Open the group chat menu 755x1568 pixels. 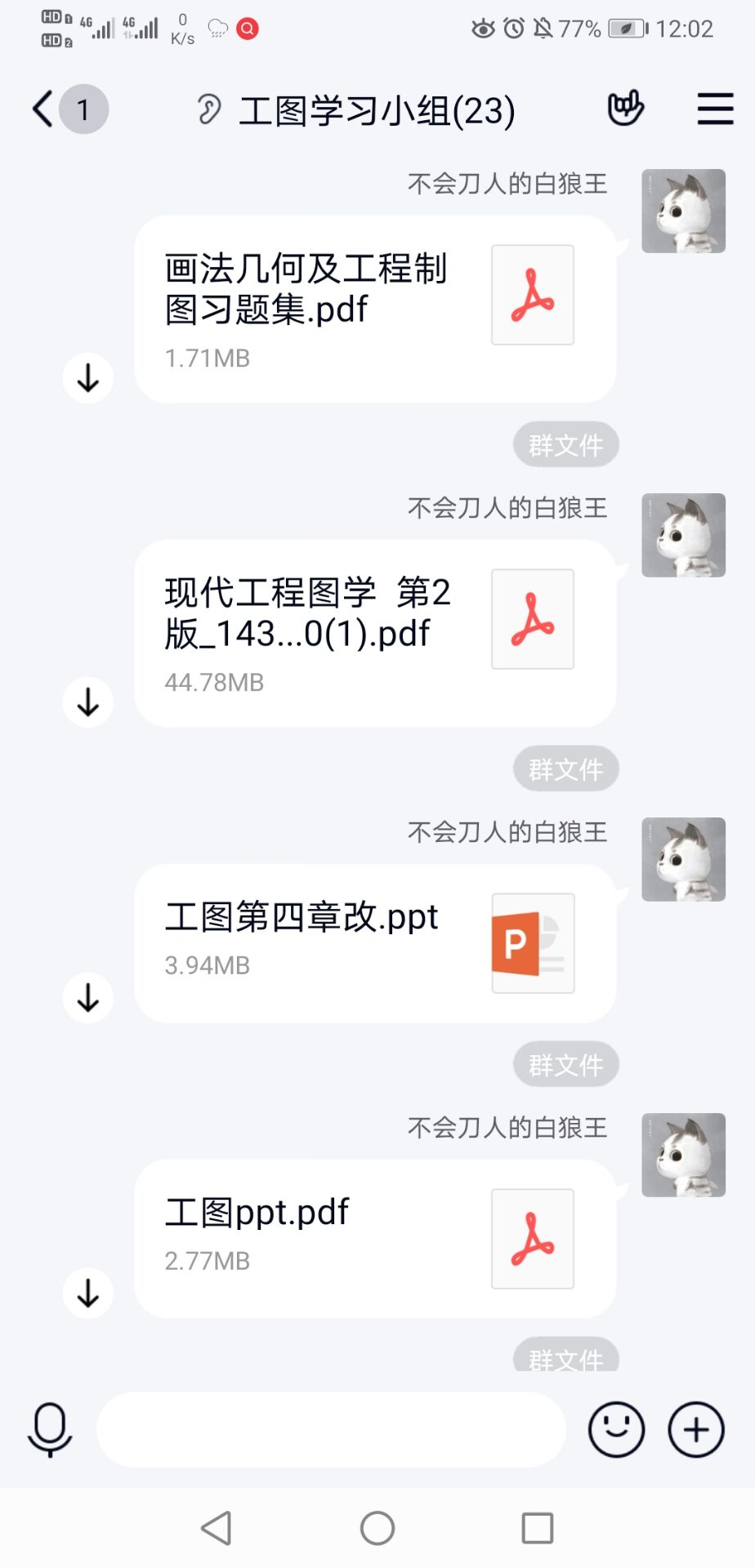click(x=715, y=109)
